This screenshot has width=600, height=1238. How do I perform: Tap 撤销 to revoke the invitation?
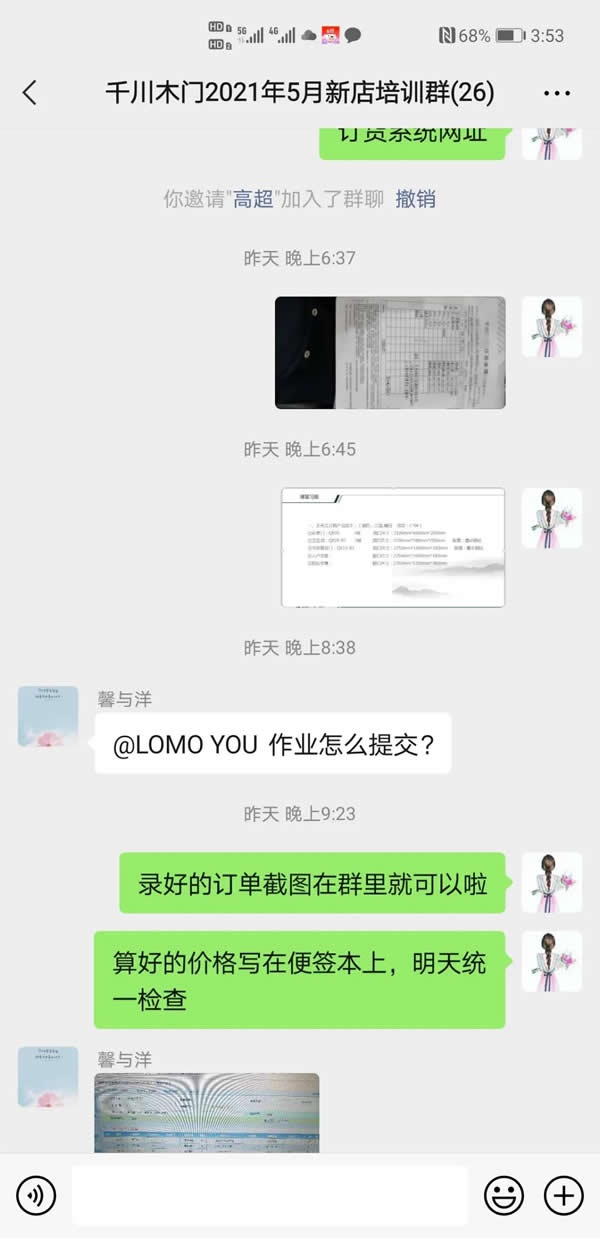coord(415,199)
